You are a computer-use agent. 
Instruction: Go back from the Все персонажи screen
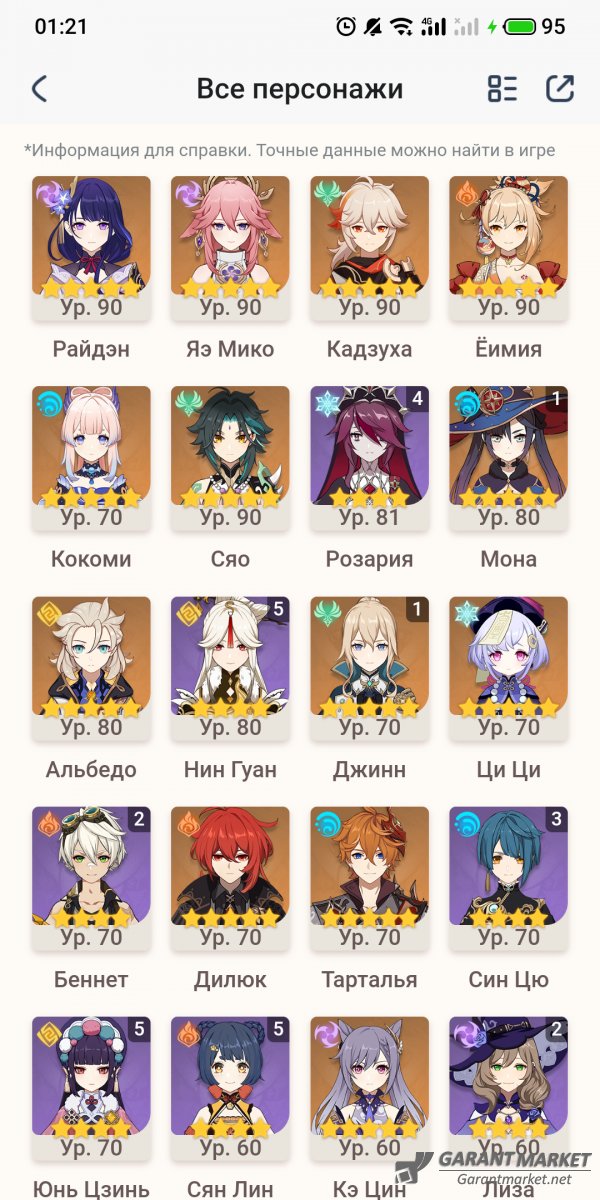[39, 89]
